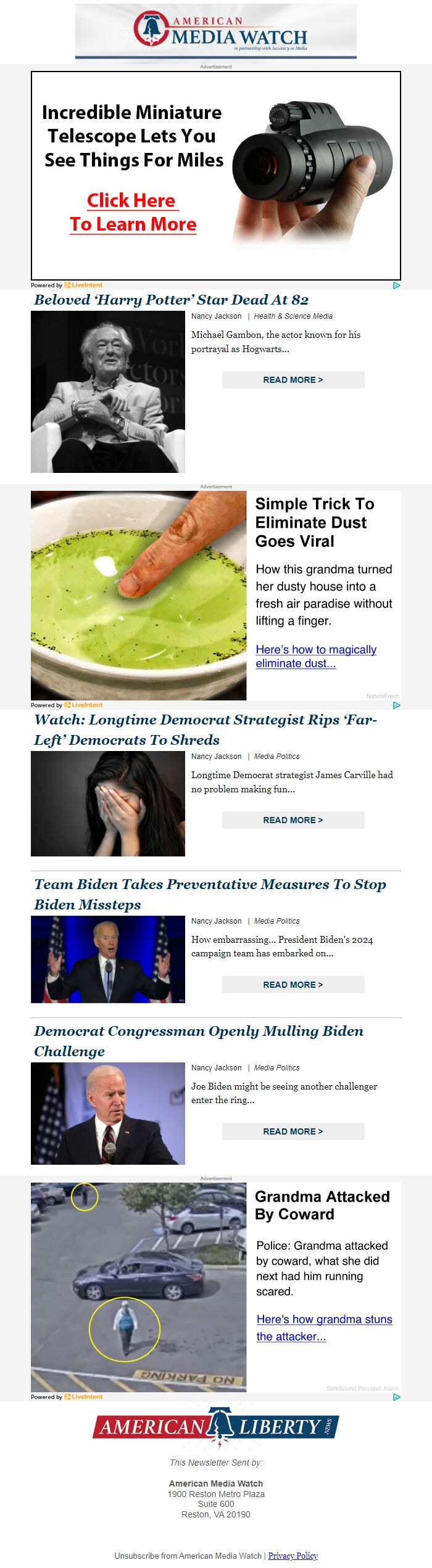The height and width of the screenshot is (1568, 432).
Task: Open the Privacy Policy link
Action: [293, 1556]
